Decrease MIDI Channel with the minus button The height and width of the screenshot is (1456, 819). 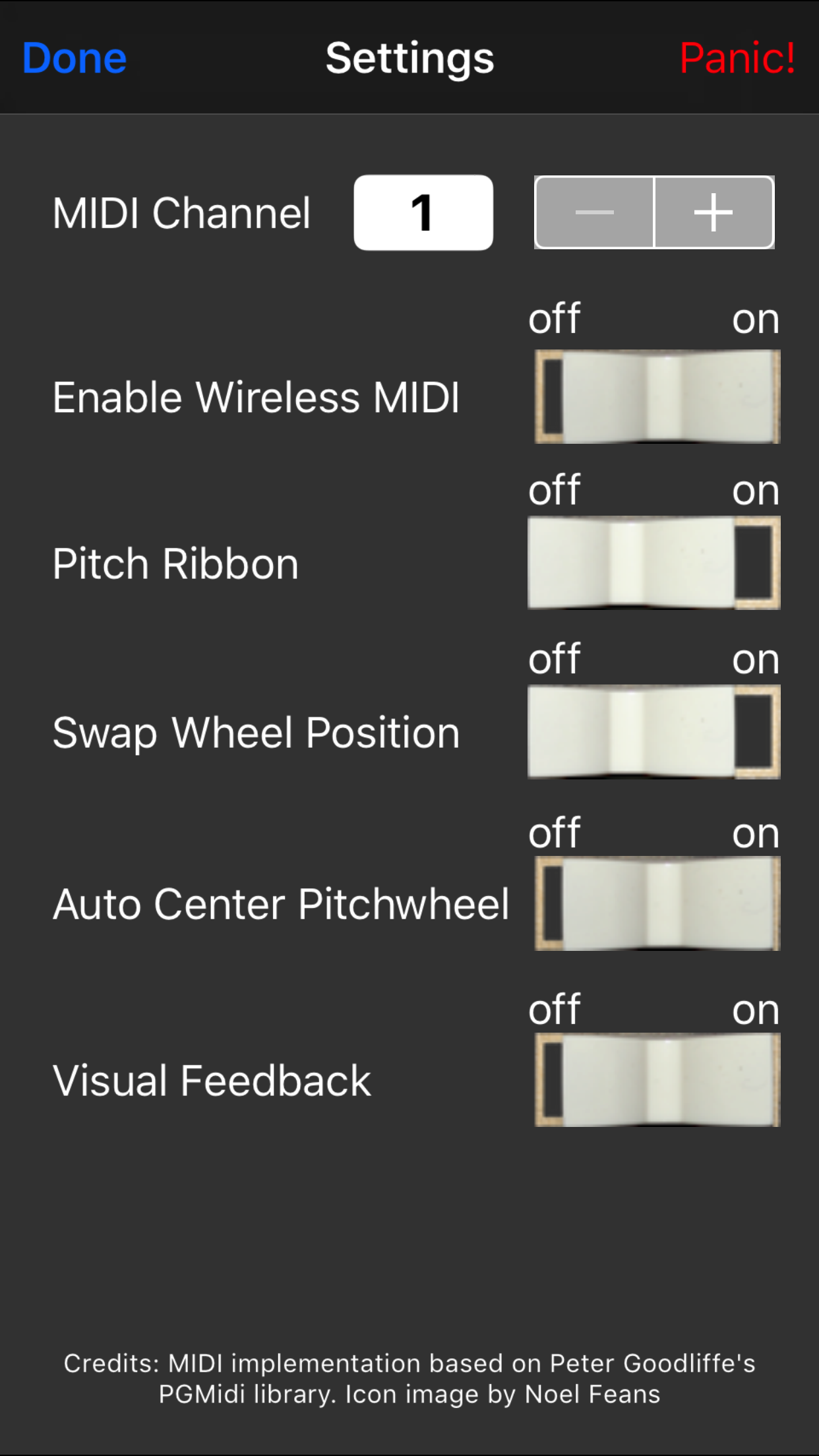tap(594, 212)
